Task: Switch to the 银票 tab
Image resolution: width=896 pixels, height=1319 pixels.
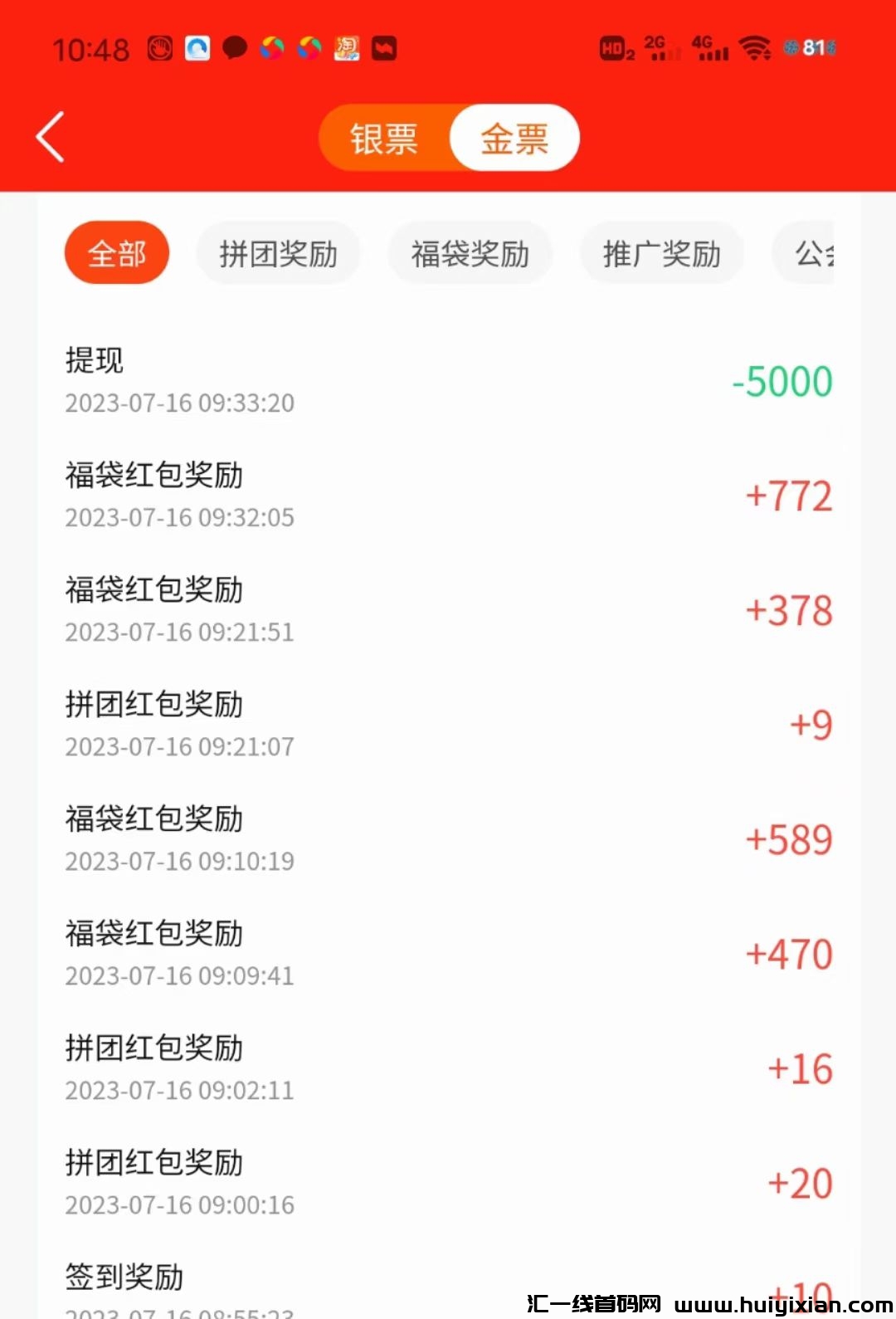Action: tap(383, 139)
